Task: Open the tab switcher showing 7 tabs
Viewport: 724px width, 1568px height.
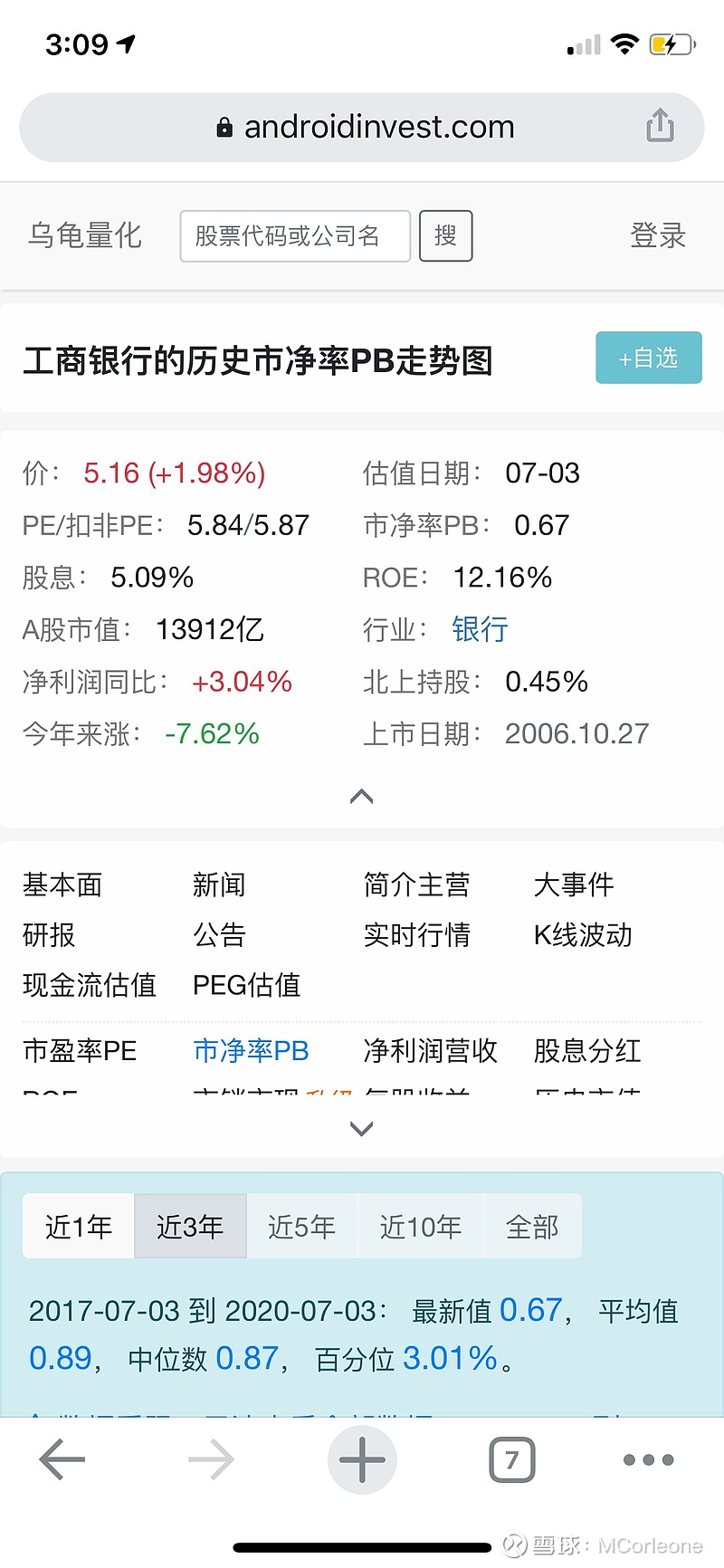Action: (511, 1458)
